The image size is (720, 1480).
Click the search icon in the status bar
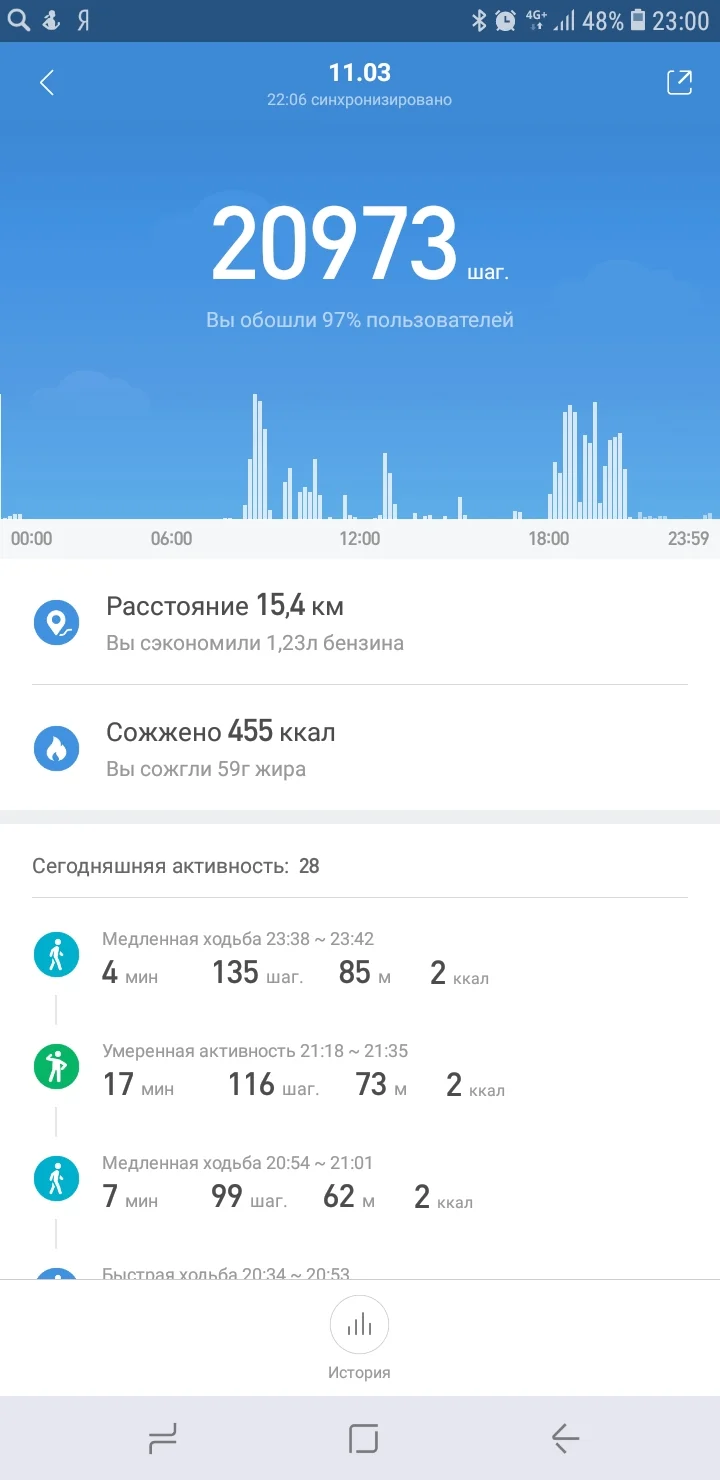(18, 18)
